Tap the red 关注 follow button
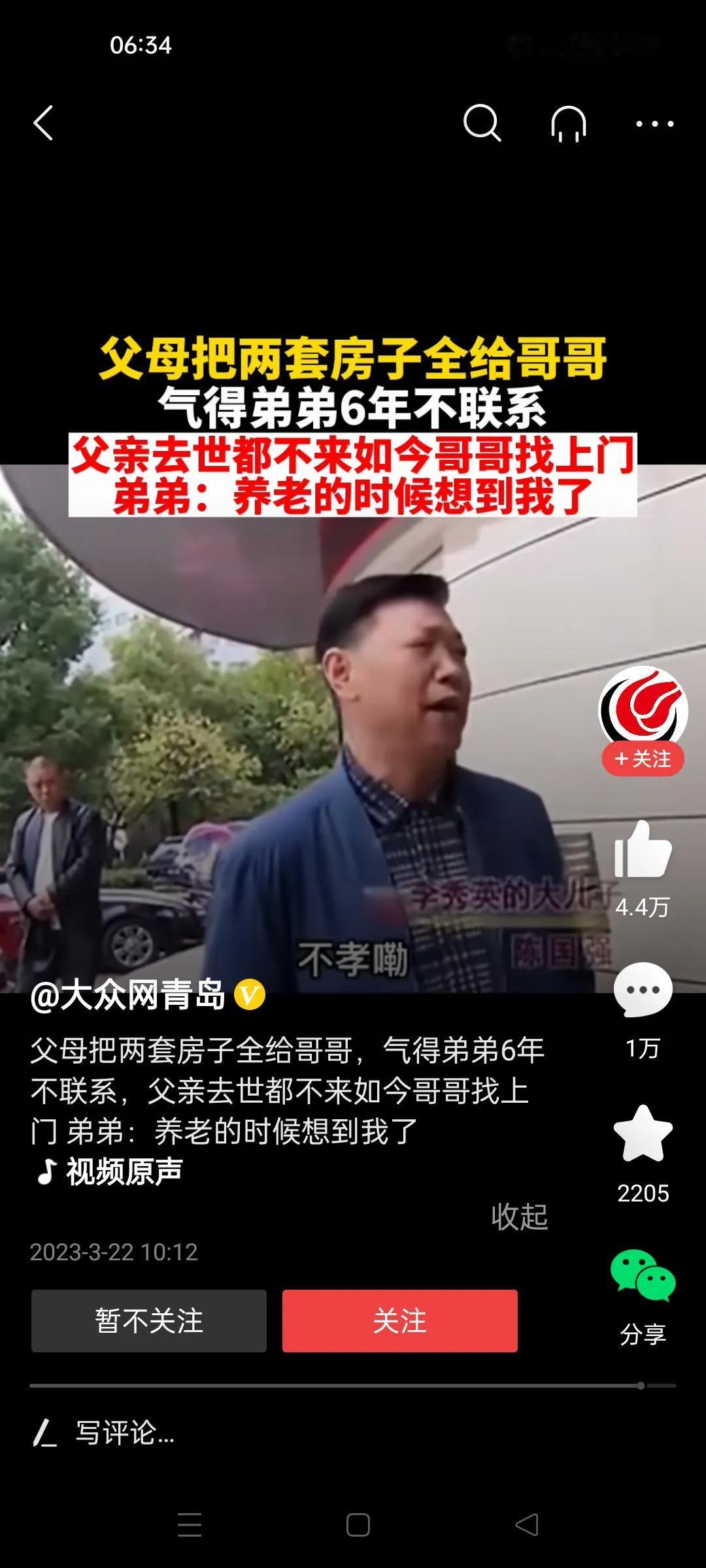706x1568 pixels. tap(400, 1321)
